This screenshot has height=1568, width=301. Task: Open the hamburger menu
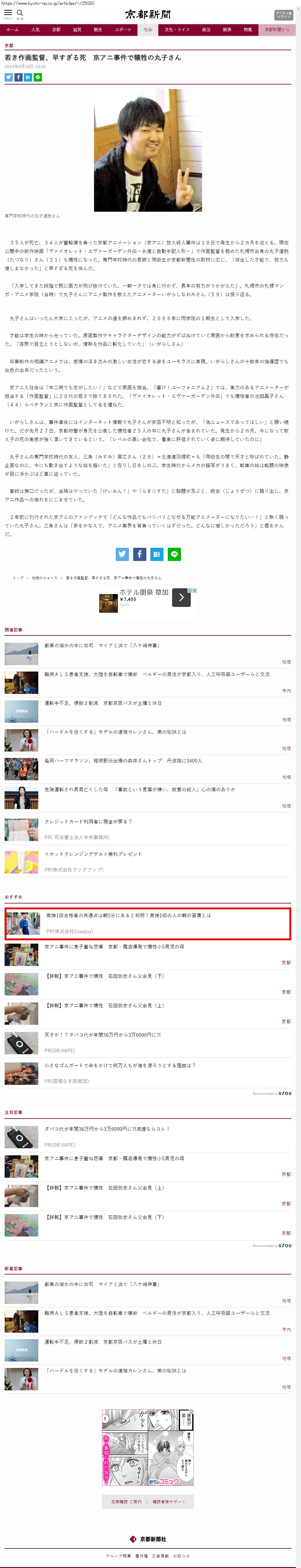pos(8,13)
